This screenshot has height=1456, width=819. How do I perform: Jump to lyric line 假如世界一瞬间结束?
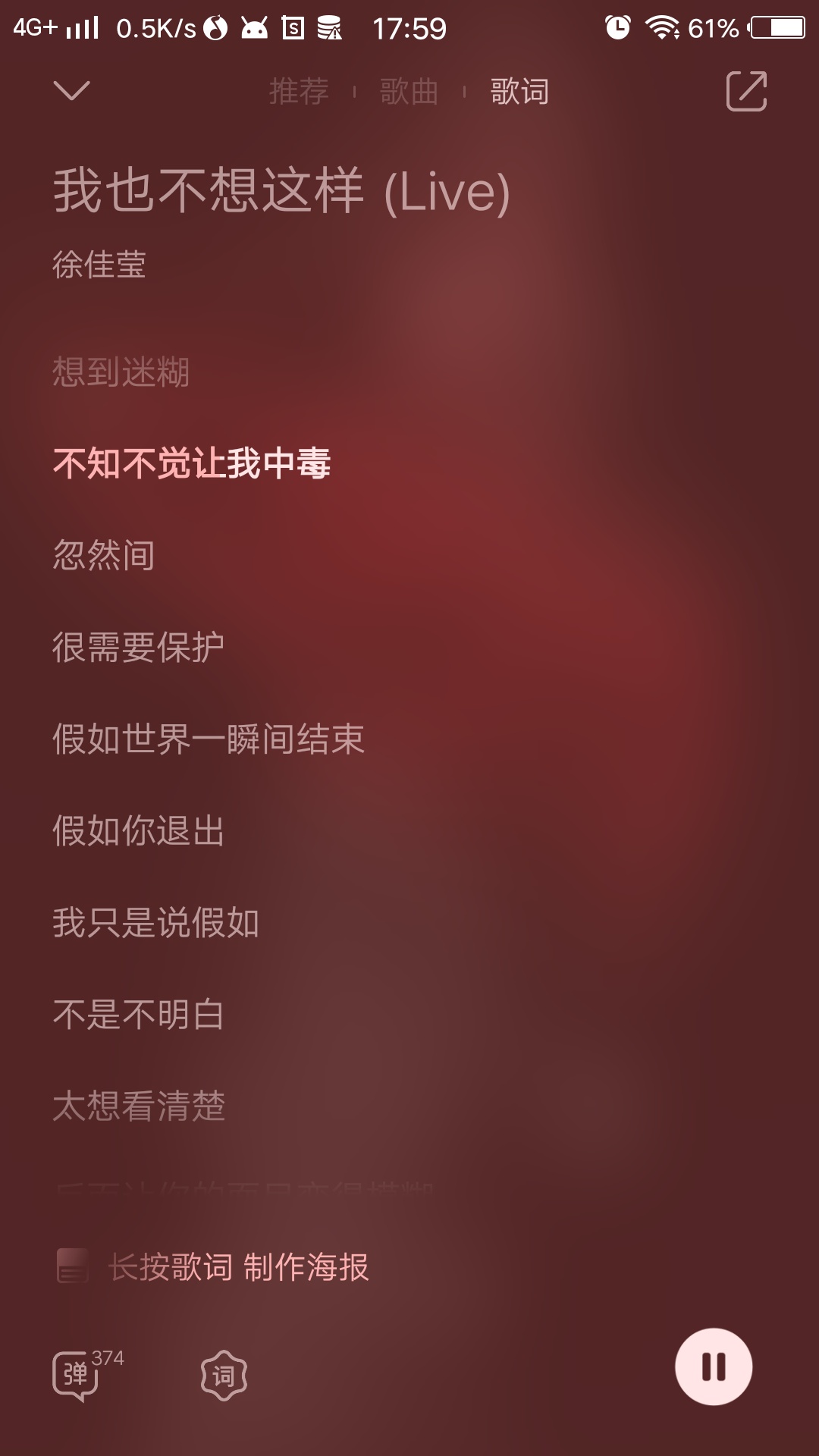(209, 739)
